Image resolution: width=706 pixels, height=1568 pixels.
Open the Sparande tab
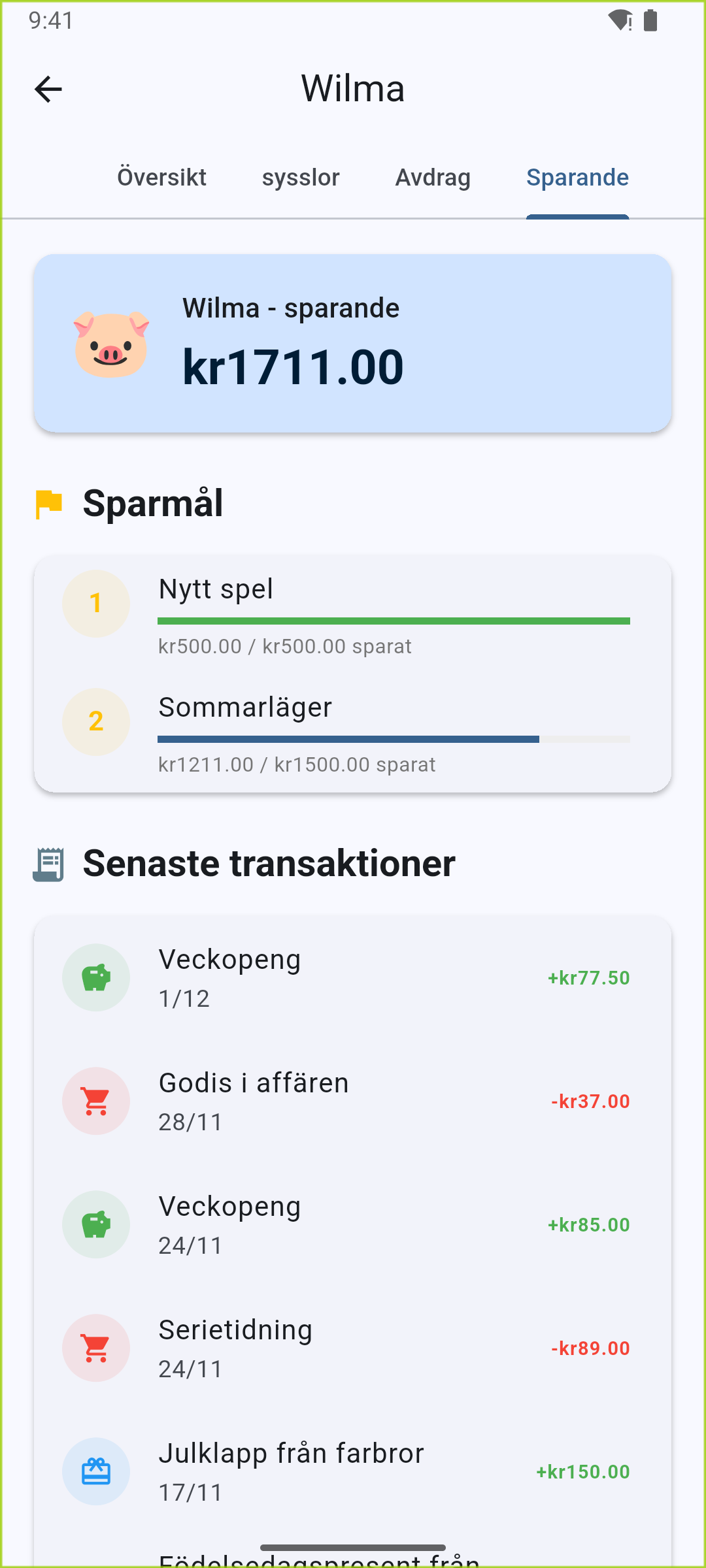pos(577,177)
